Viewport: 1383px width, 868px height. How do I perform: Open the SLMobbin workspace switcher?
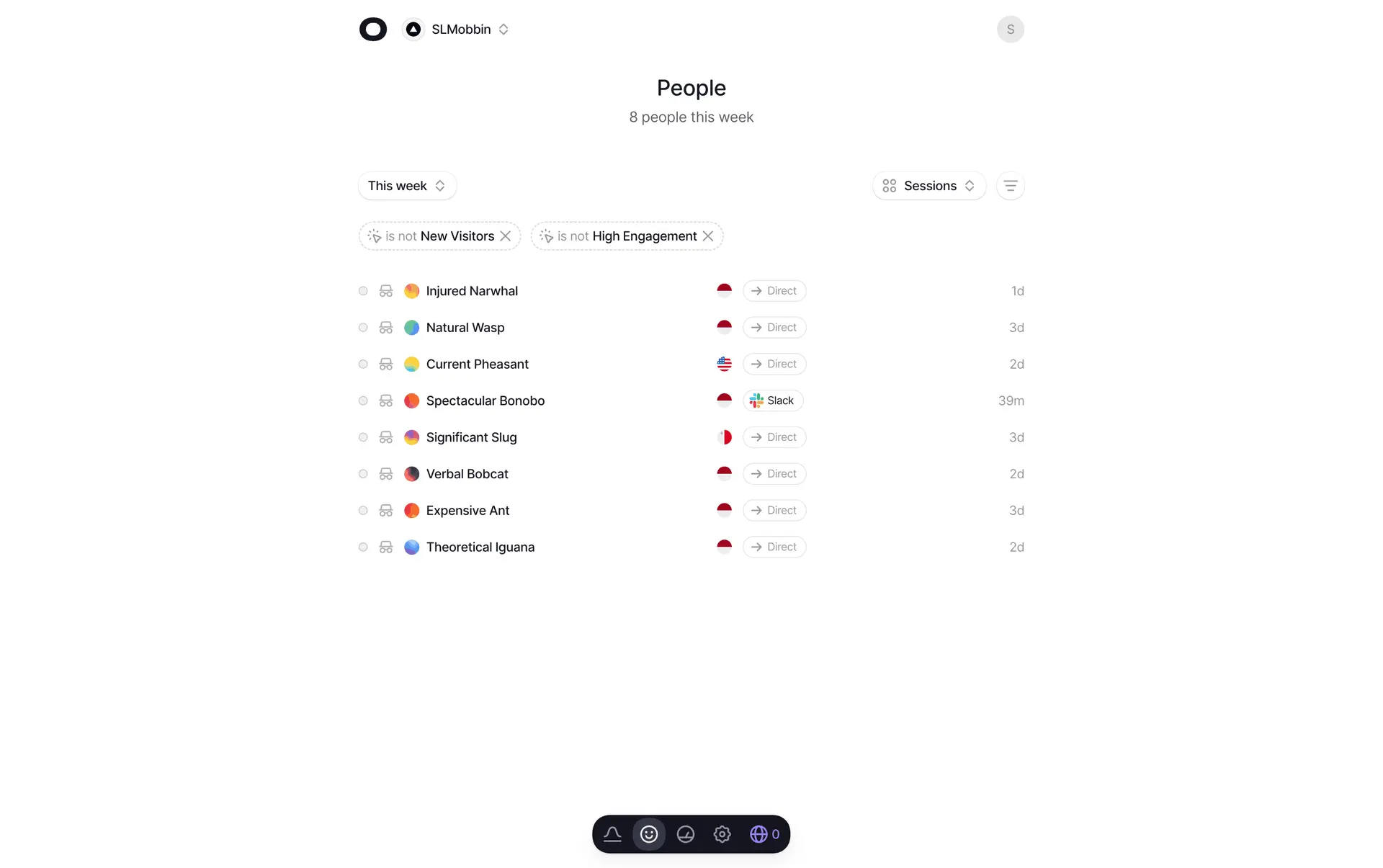tap(456, 30)
